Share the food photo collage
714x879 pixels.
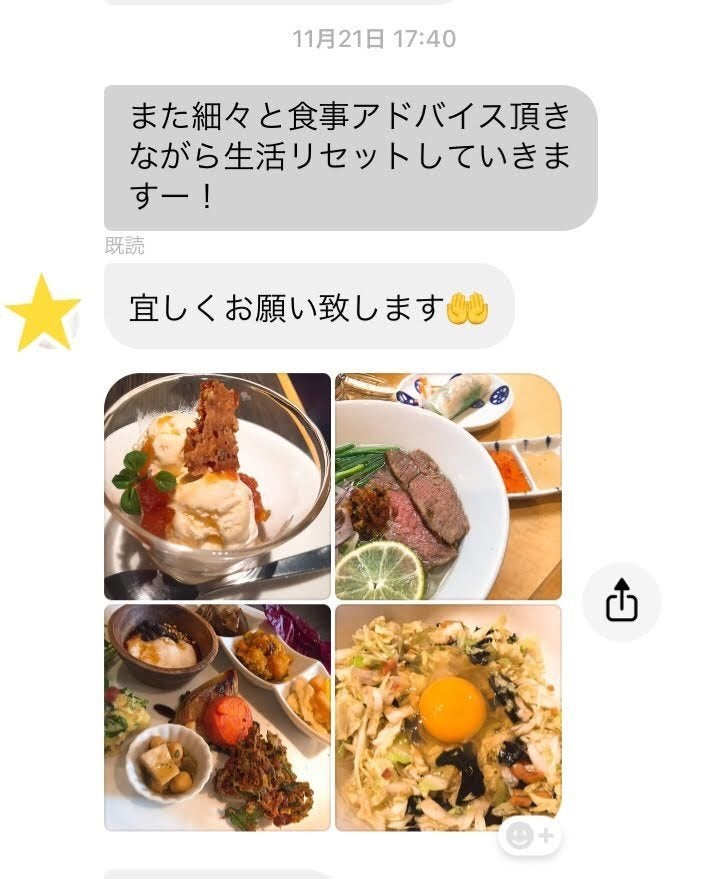621,602
